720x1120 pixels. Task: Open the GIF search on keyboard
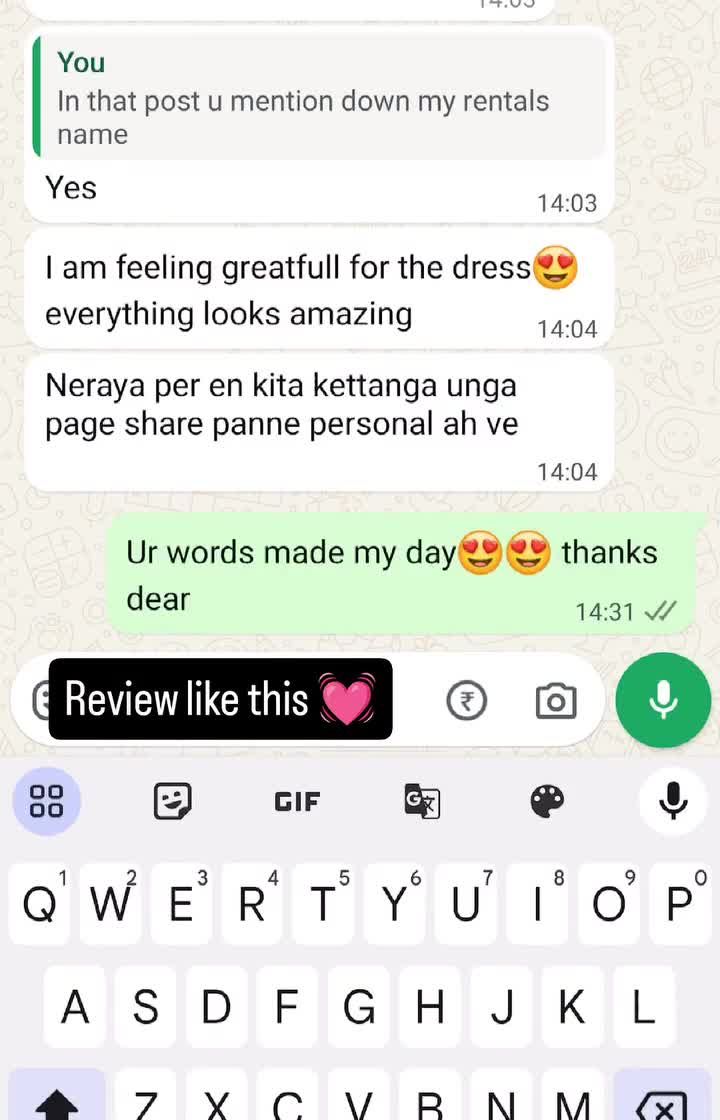pyautogui.click(x=297, y=801)
